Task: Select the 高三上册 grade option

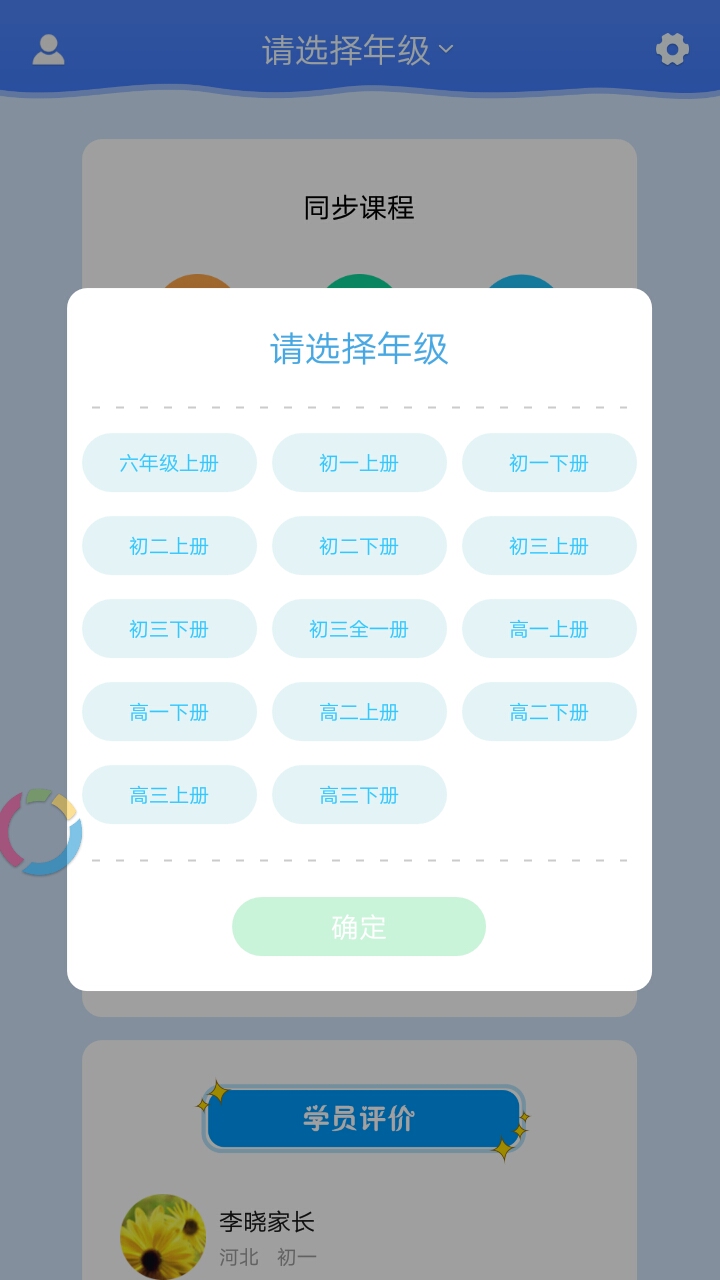Action: (x=169, y=794)
